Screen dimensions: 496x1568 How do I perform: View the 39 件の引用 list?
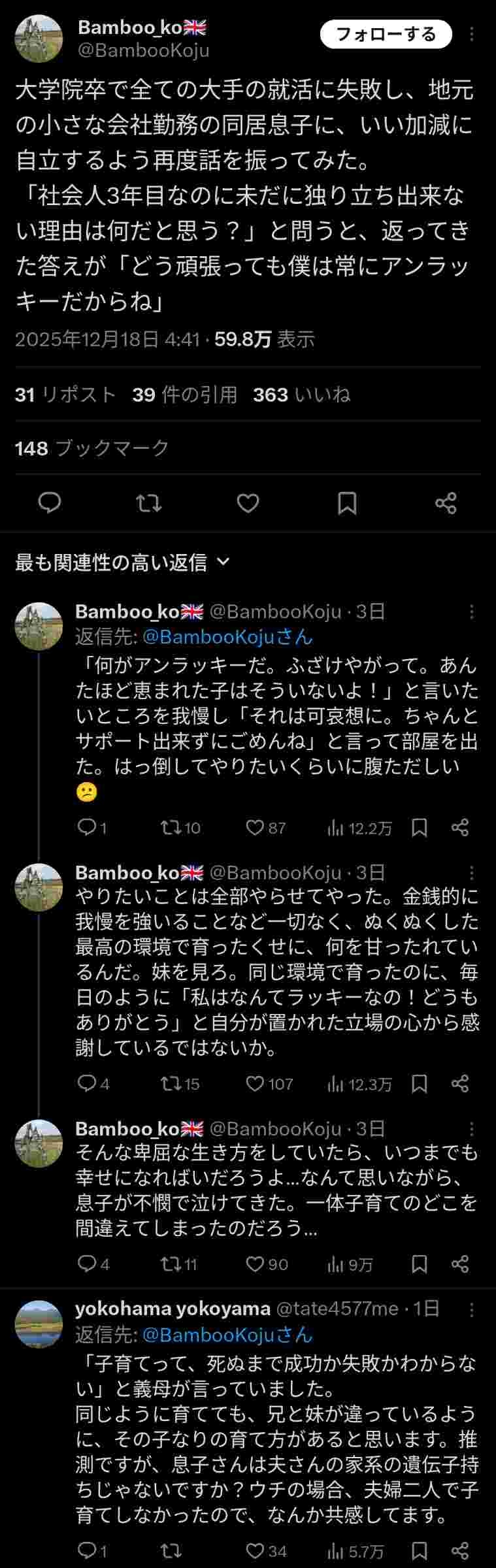(184, 395)
